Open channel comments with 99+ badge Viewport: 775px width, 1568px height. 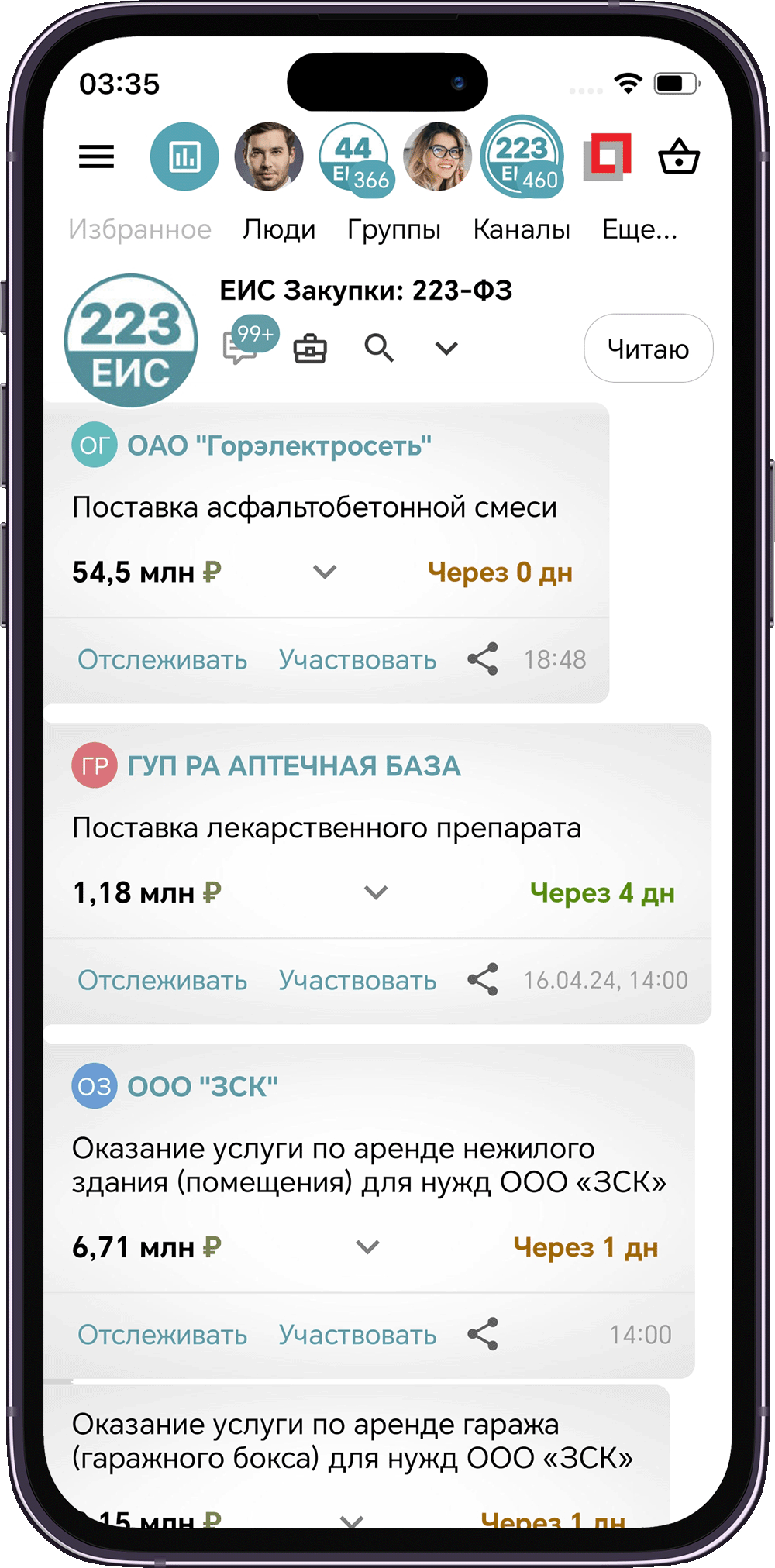pos(242,346)
